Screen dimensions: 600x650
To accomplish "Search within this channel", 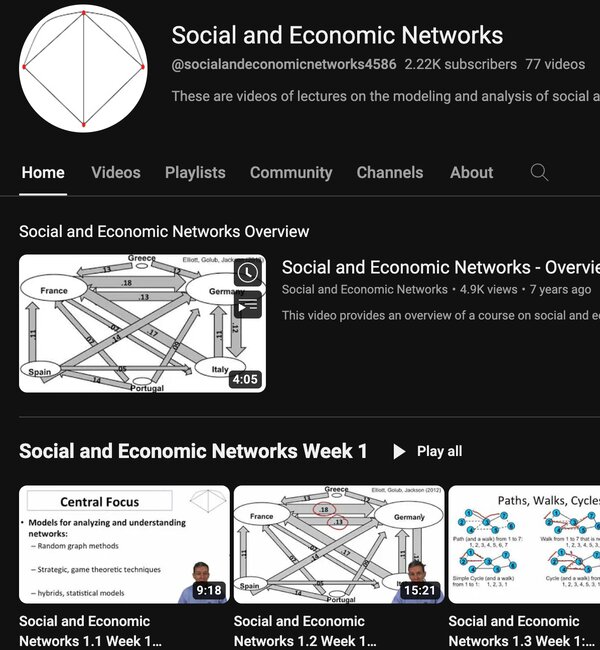I will click(x=539, y=172).
